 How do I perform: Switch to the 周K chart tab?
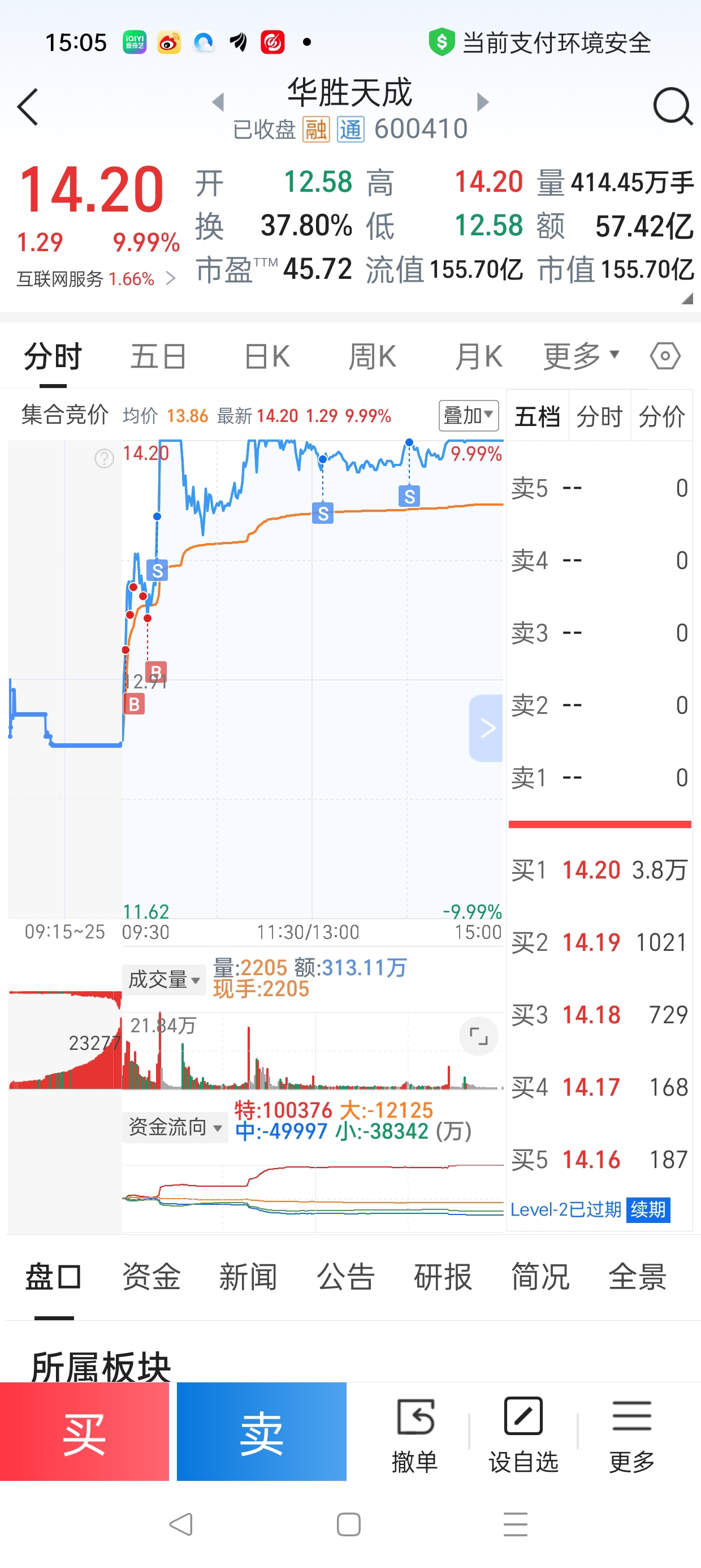coord(373,356)
